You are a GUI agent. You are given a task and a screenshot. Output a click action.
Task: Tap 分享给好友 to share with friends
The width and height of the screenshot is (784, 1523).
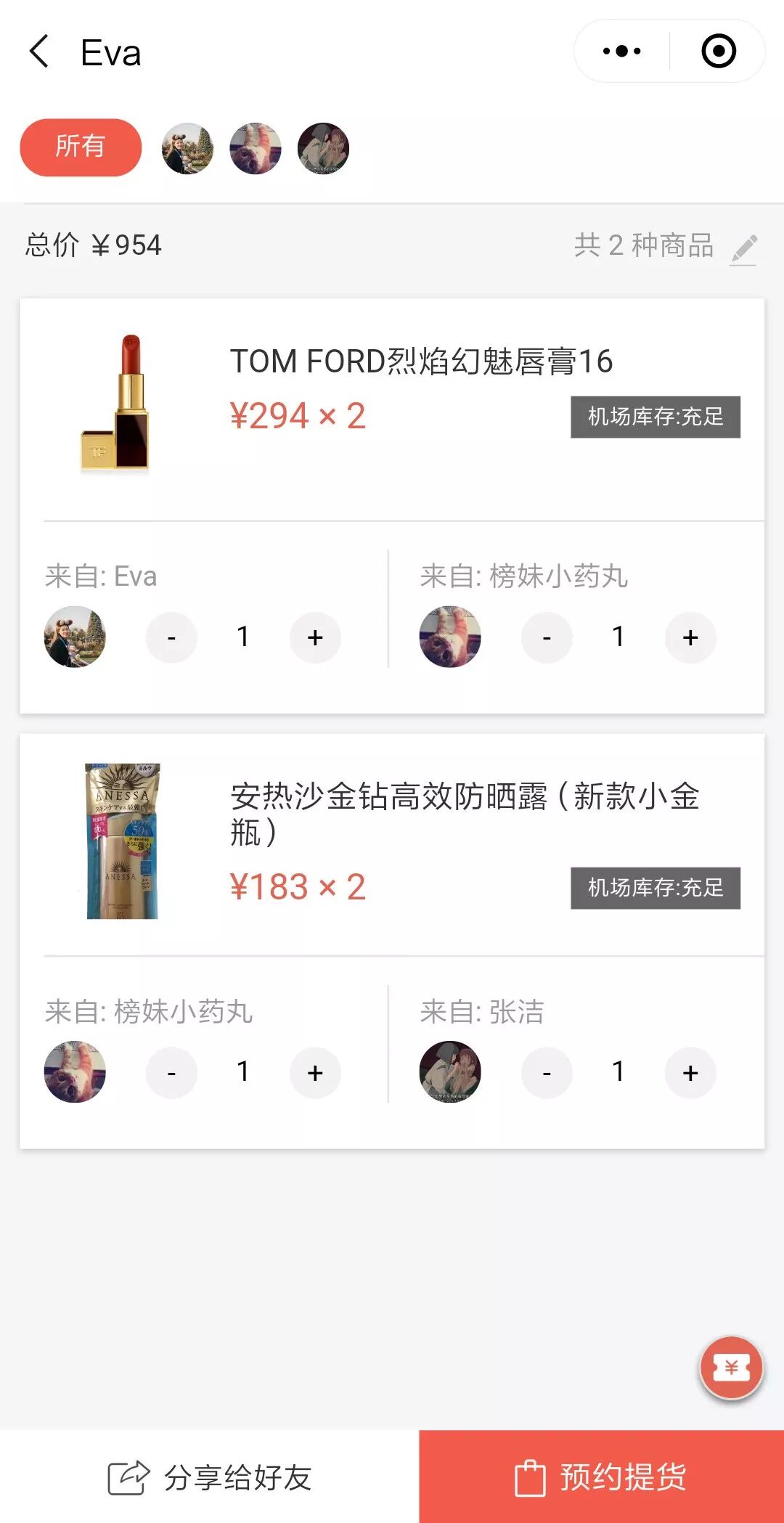tap(210, 1477)
